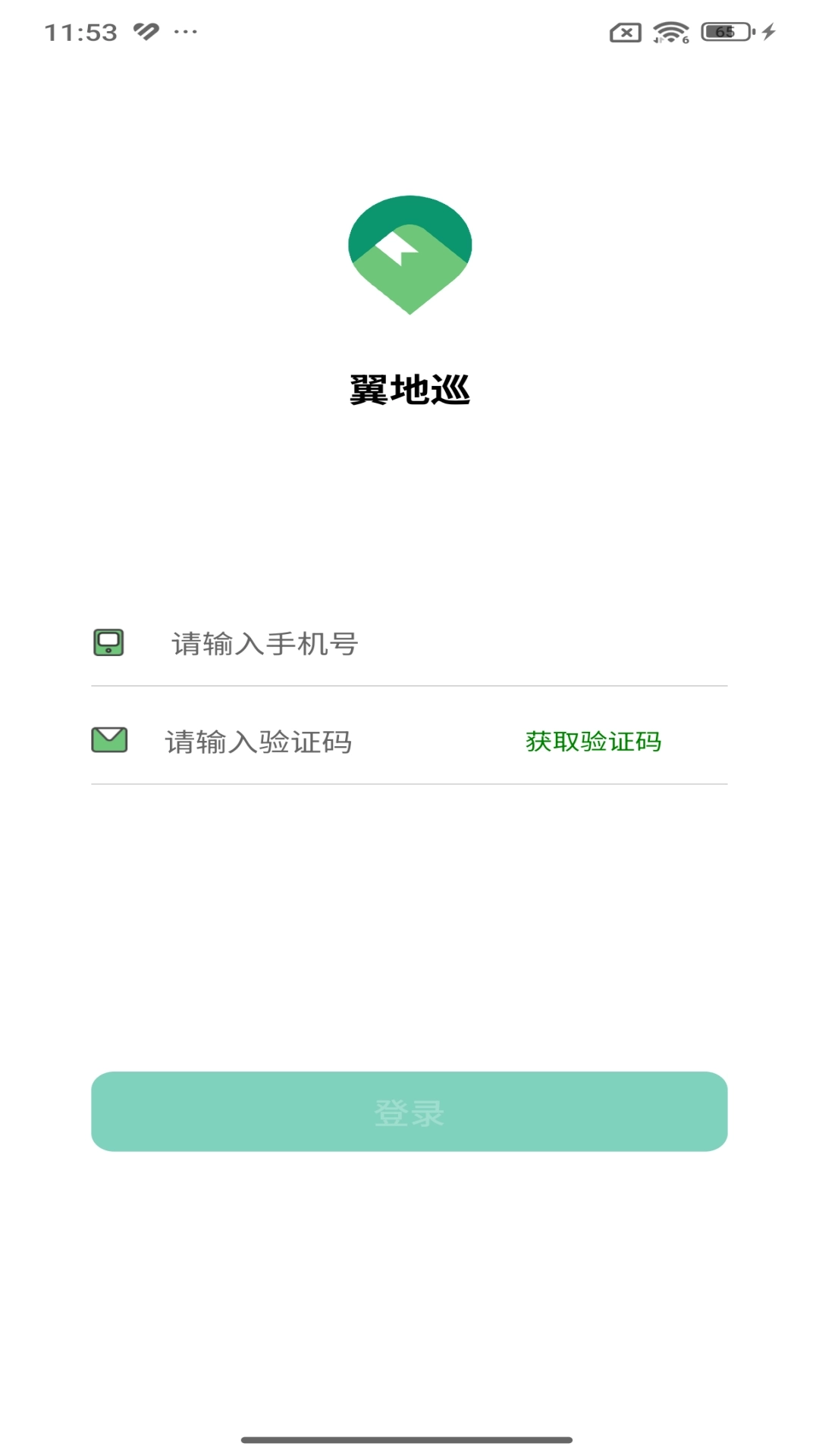Tap the green mountain logo above the title

click(409, 254)
